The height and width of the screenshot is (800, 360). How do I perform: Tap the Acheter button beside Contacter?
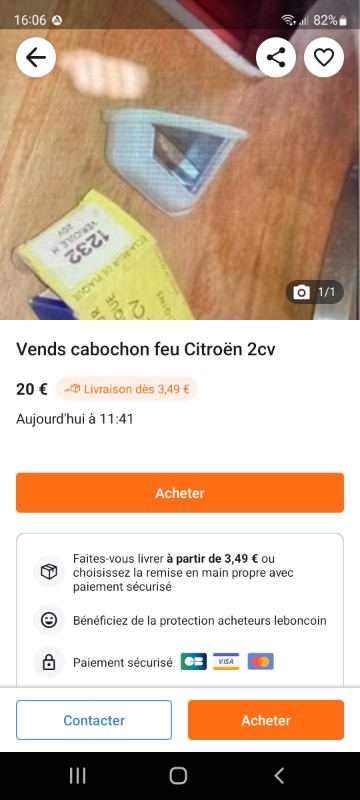pyautogui.click(x=266, y=720)
